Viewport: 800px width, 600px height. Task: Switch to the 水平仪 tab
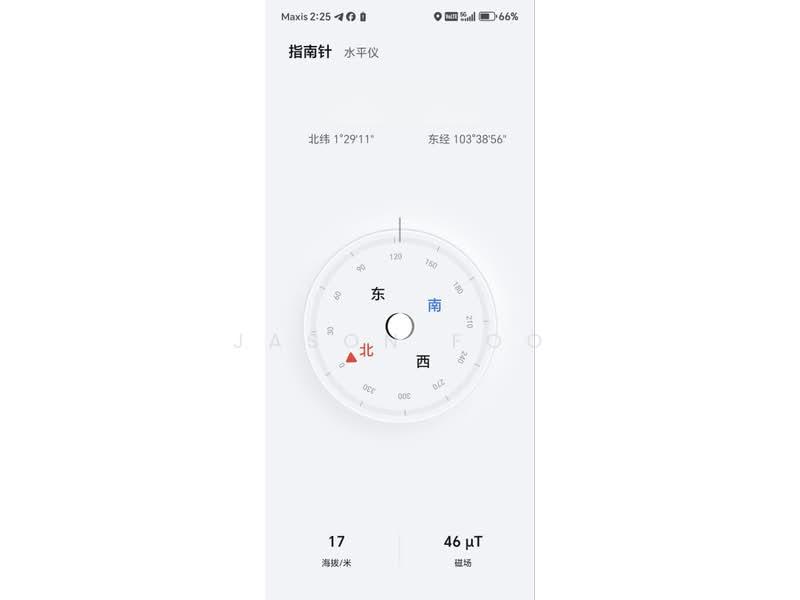coord(361,52)
